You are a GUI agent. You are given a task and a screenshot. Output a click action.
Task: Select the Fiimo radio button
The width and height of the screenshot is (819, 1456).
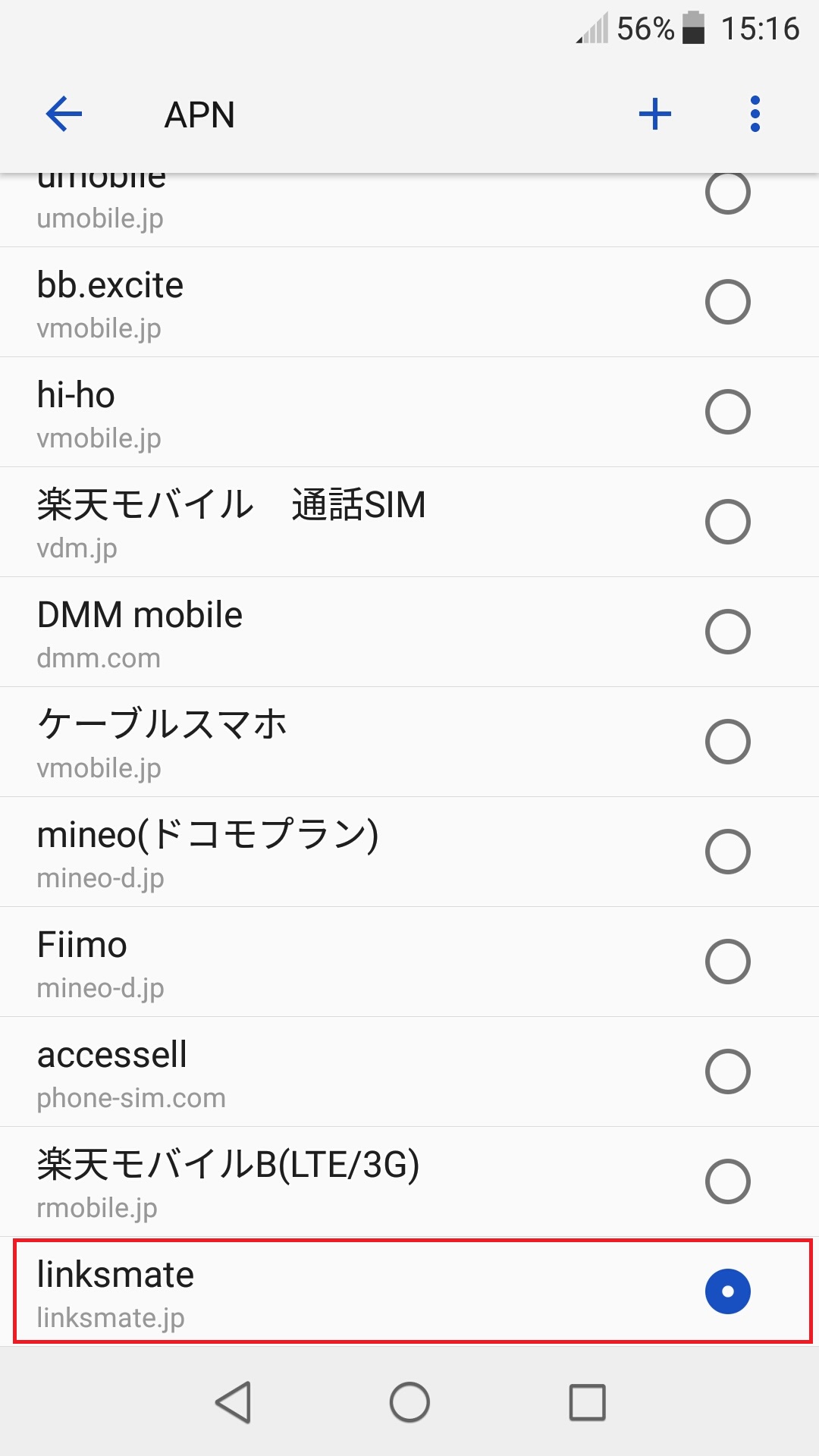728,962
